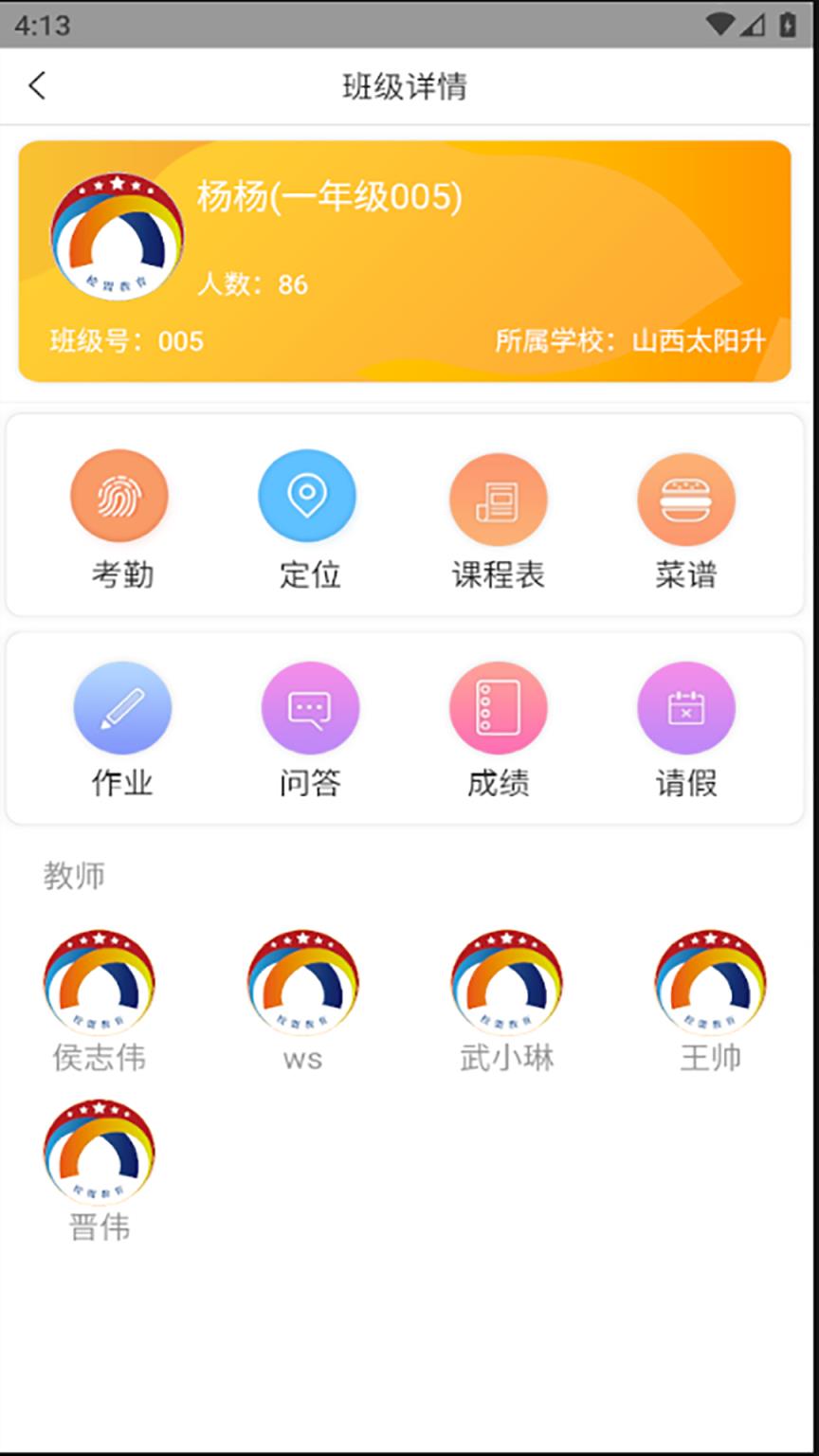
Task: Open the 作业 homework section
Action: click(x=121, y=706)
